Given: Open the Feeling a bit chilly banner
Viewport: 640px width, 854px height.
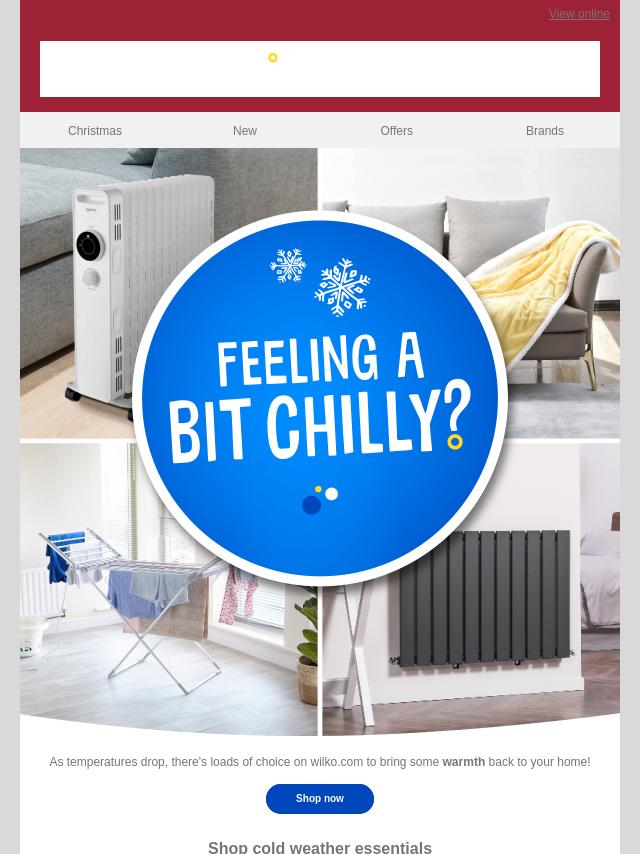Looking at the screenshot, I should [x=320, y=400].
